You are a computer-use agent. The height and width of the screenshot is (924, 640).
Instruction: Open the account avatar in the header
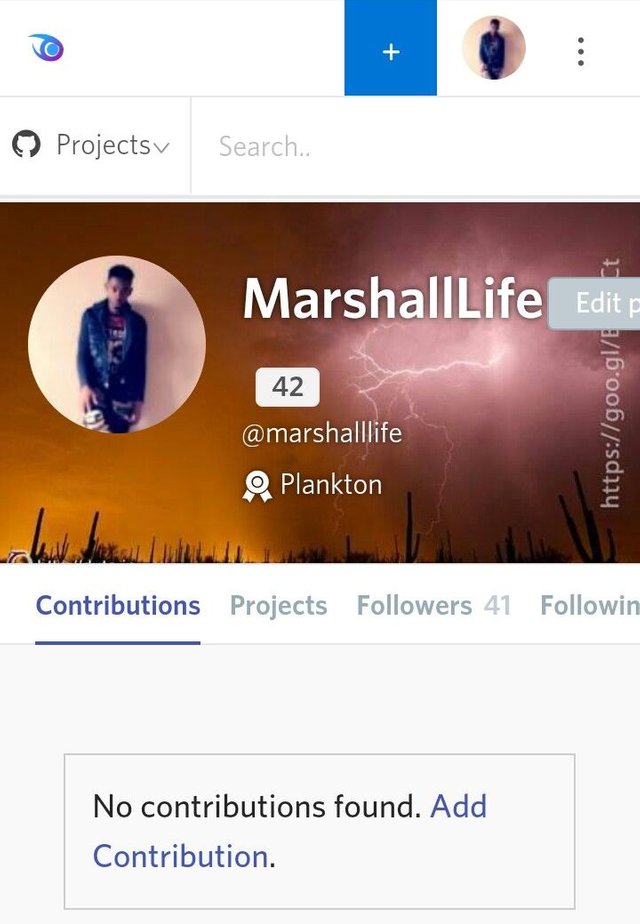click(493, 48)
